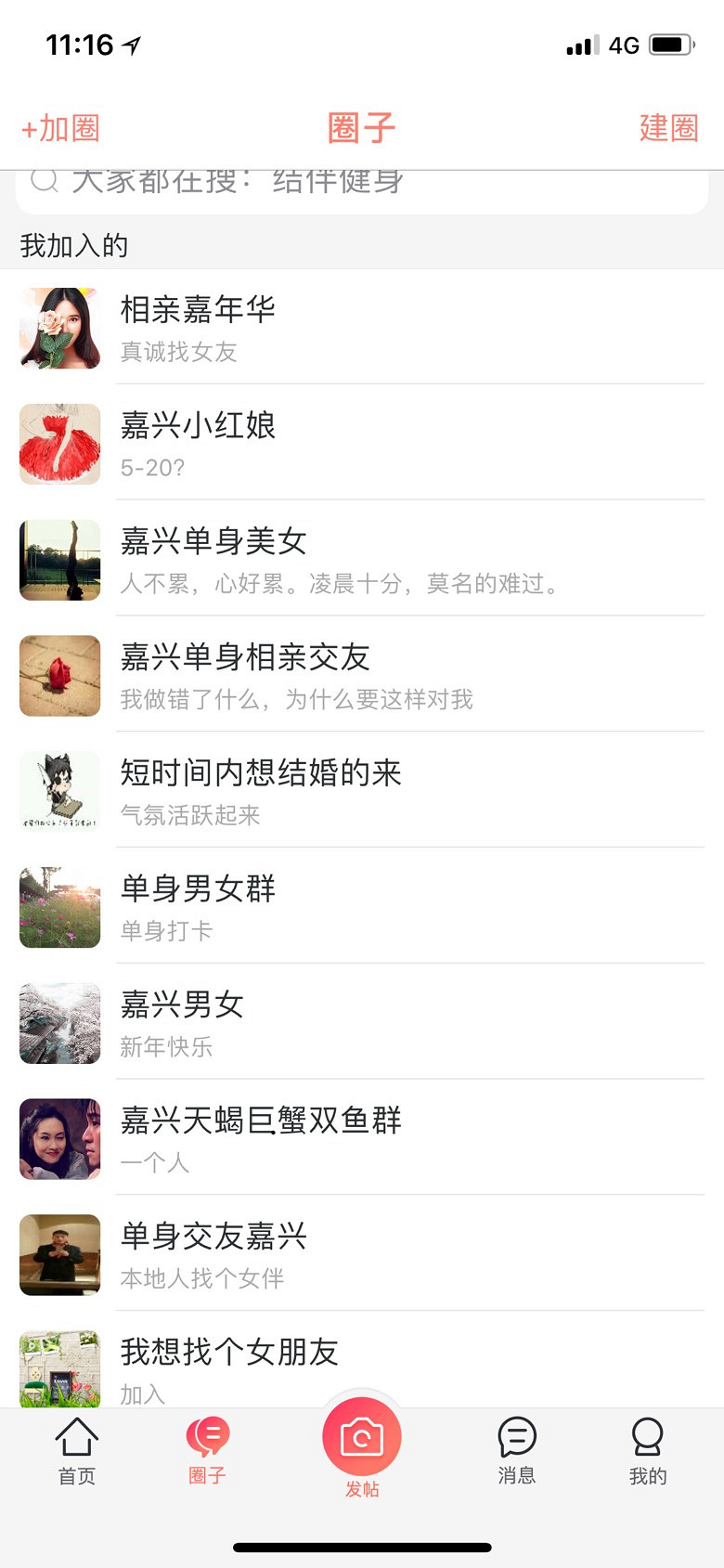
Task: Tap the 发帖 camera button
Action: (362, 1440)
